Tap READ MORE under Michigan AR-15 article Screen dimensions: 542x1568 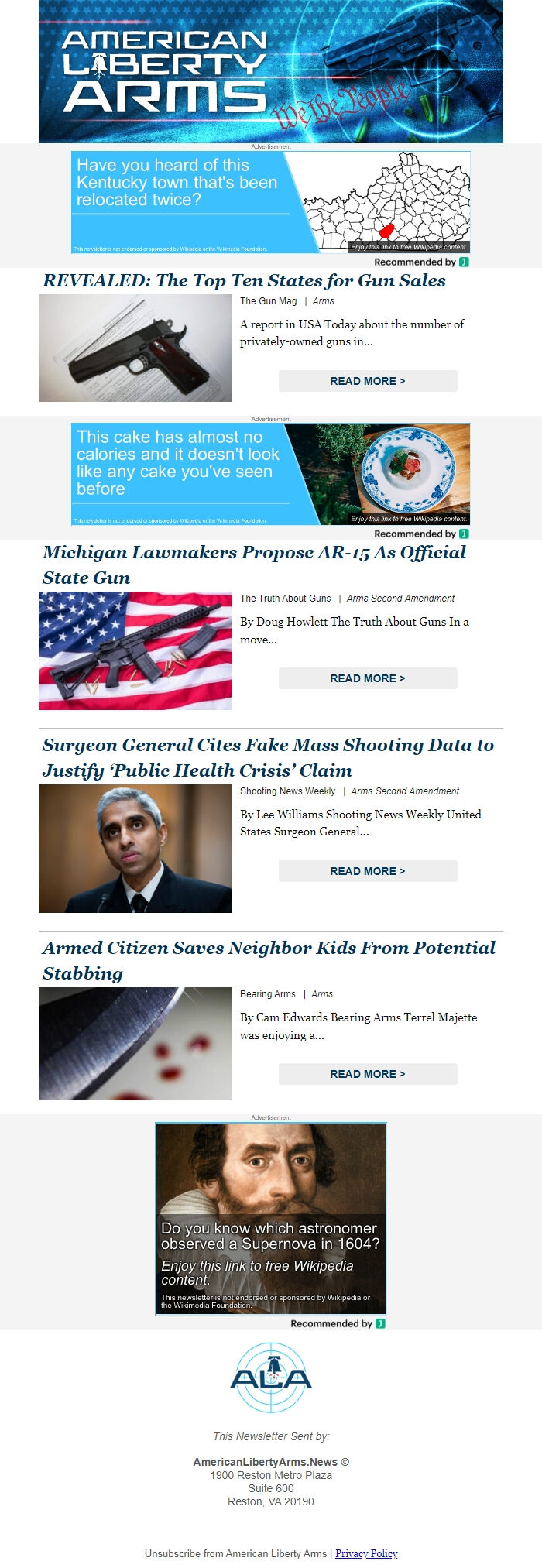click(368, 678)
